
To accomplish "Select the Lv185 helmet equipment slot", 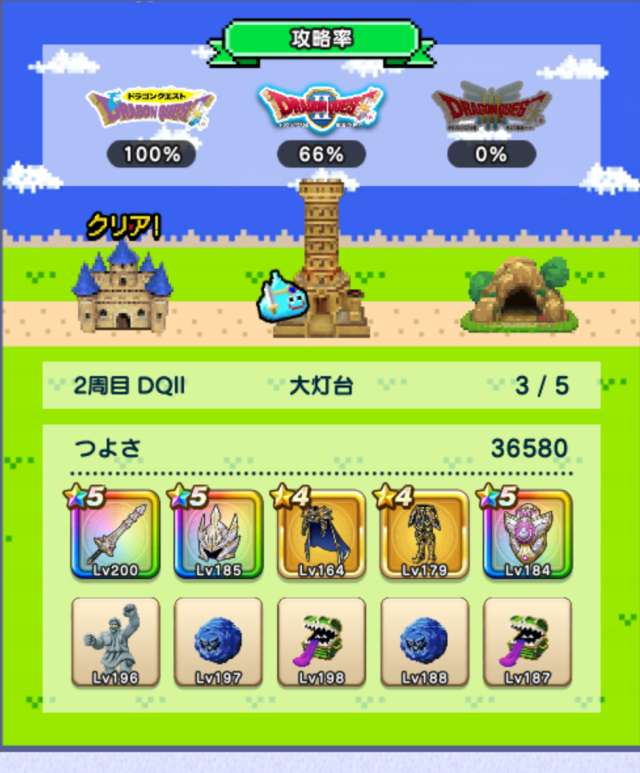I will (x=218, y=536).
